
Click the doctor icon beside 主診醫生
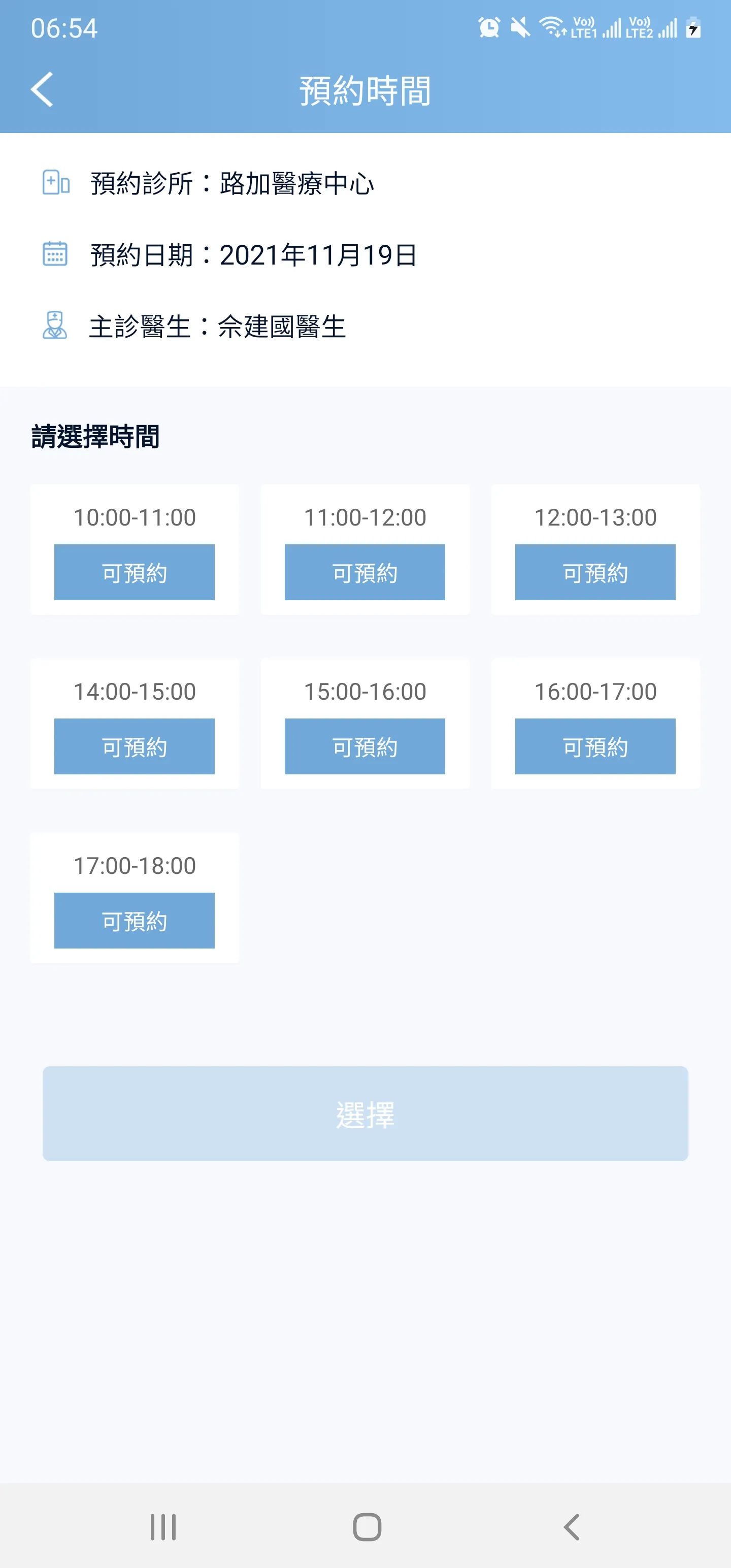(x=55, y=326)
